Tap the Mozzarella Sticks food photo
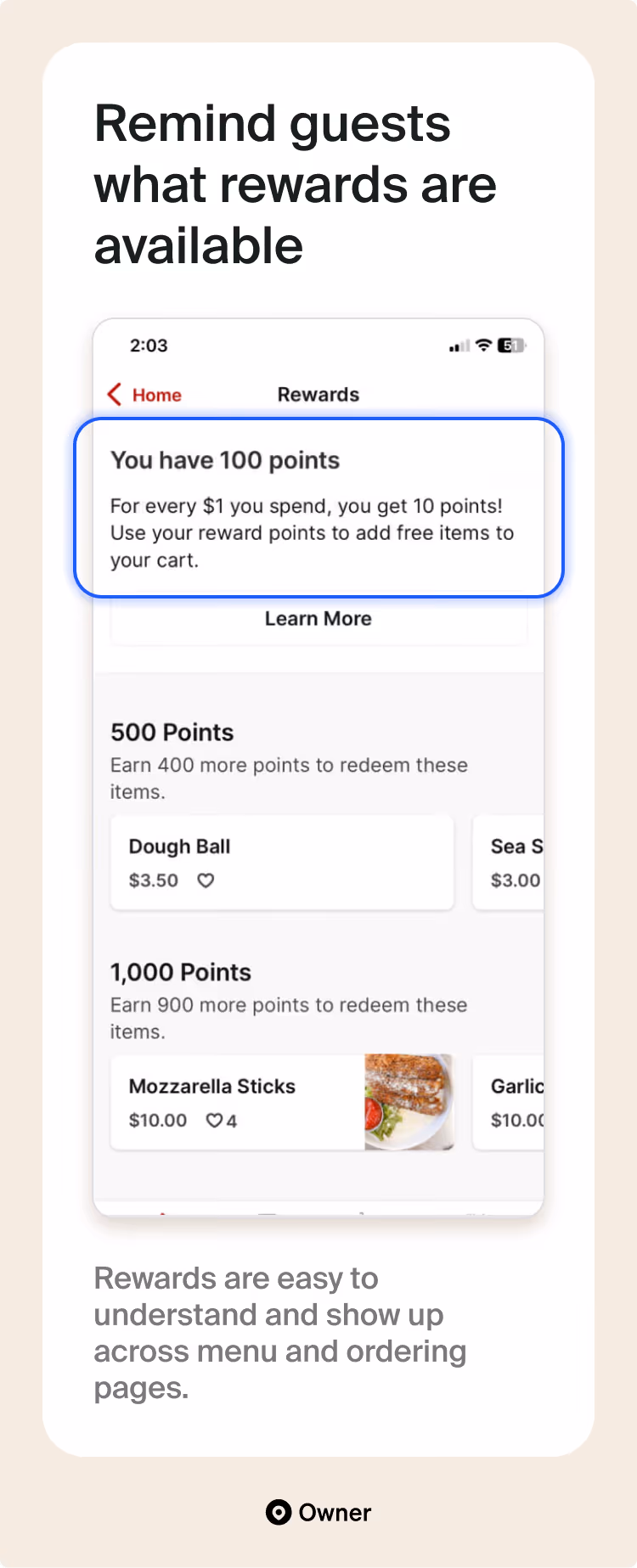The width and height of the screenshot is (637, 1568). click(x=409, y=1101)
